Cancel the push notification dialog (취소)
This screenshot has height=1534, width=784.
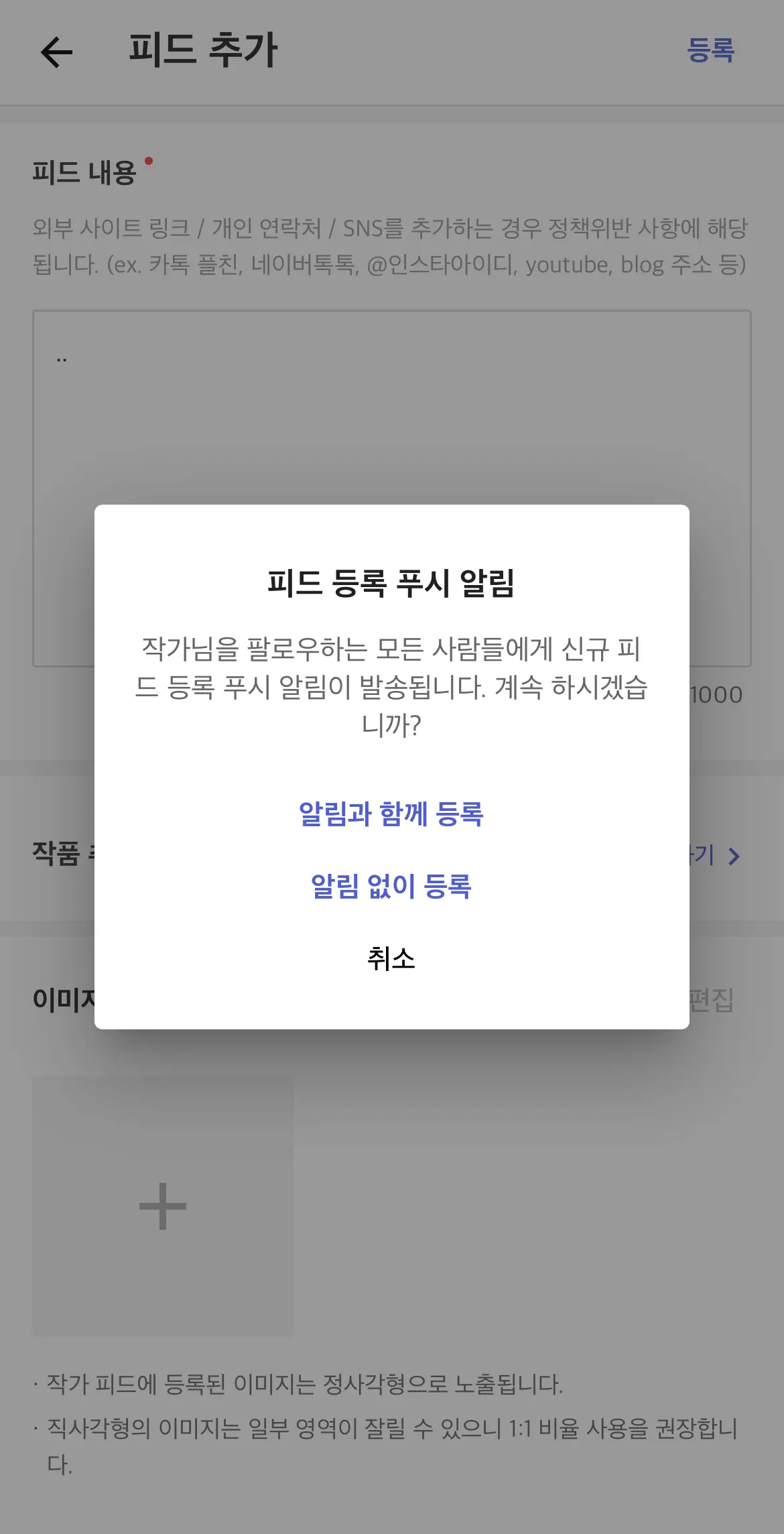point(391,959)
